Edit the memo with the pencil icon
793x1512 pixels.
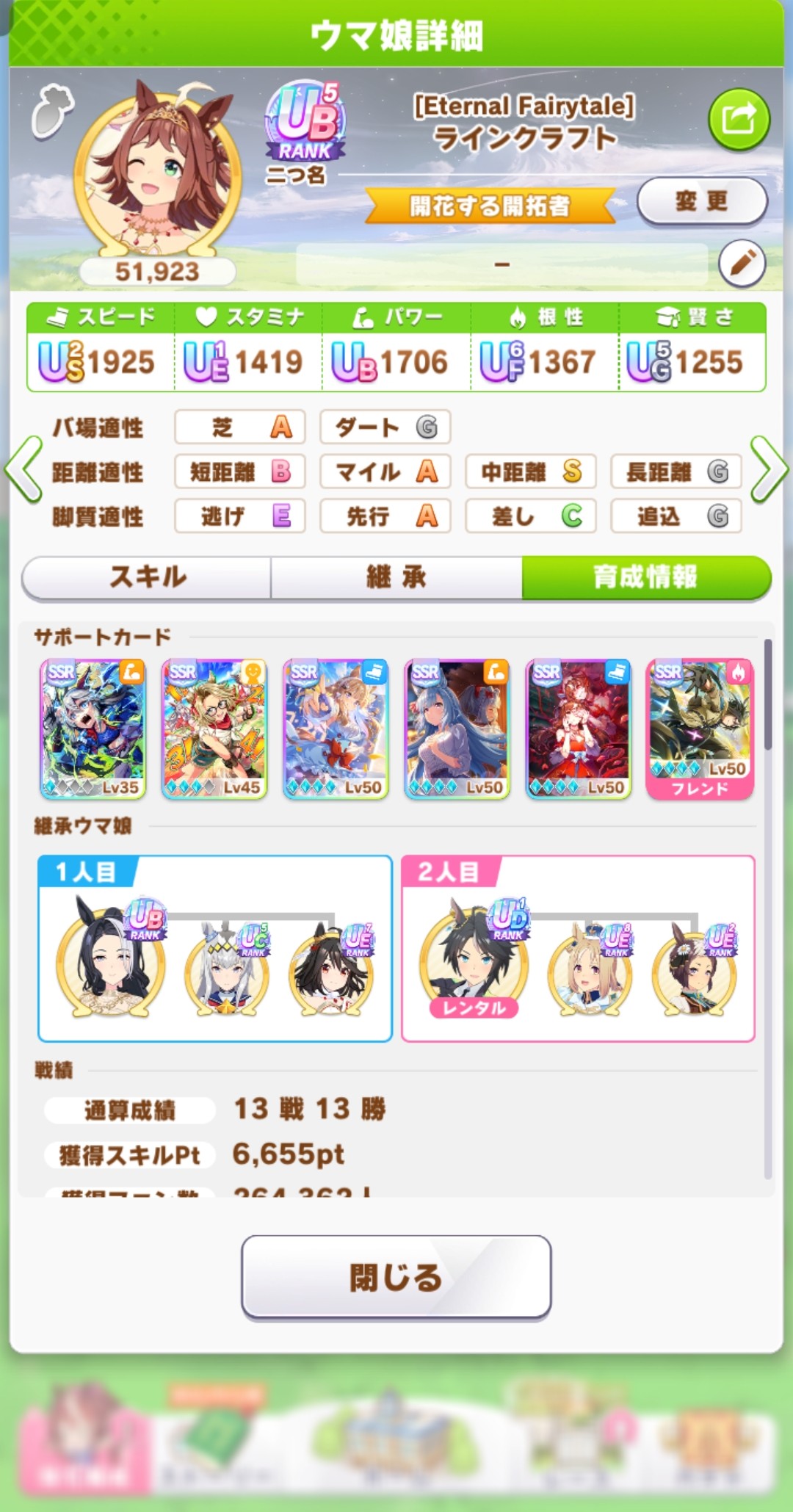[x=742, y=263]
